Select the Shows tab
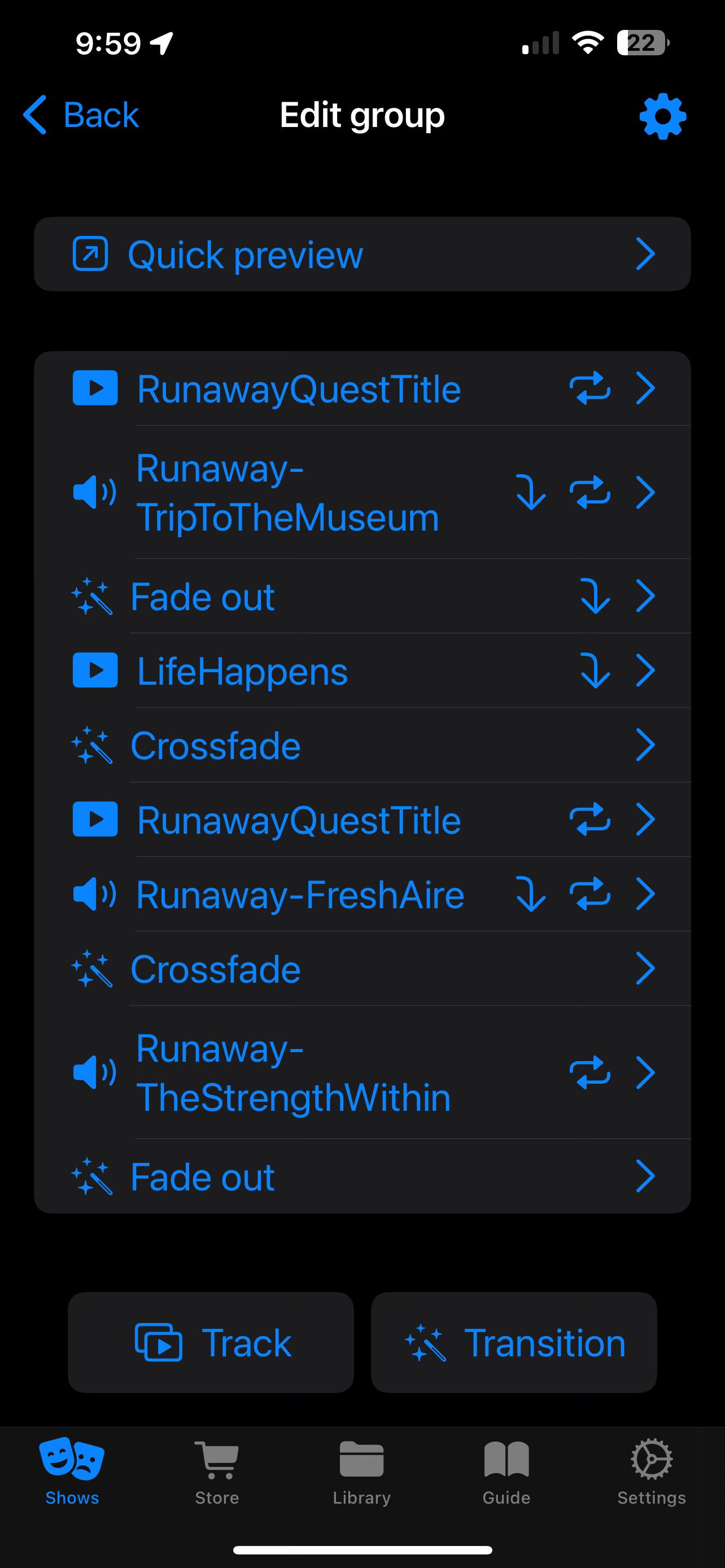The width and height of the screenshot is (725, 1568). [72, 1471]
